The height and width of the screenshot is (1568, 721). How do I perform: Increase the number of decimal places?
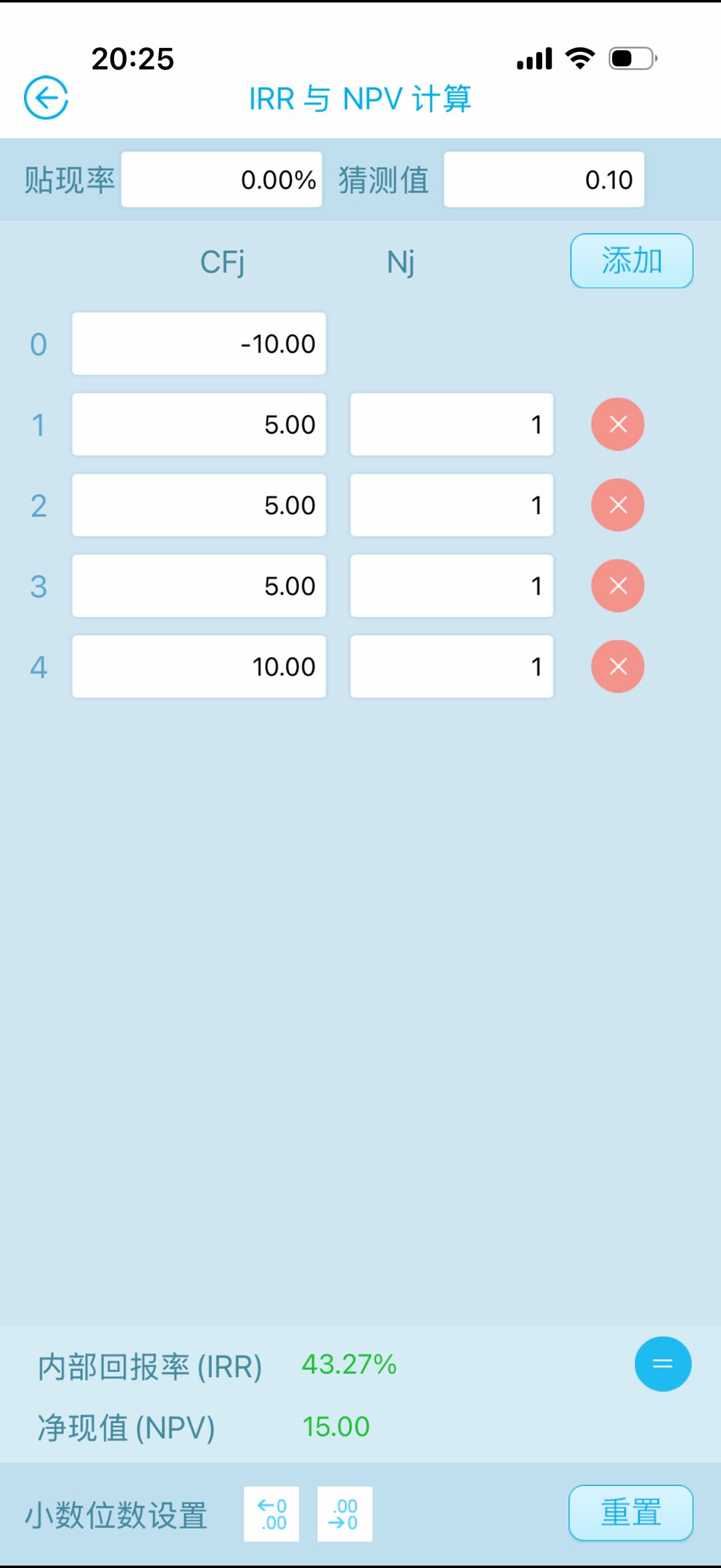point(271,1514)
